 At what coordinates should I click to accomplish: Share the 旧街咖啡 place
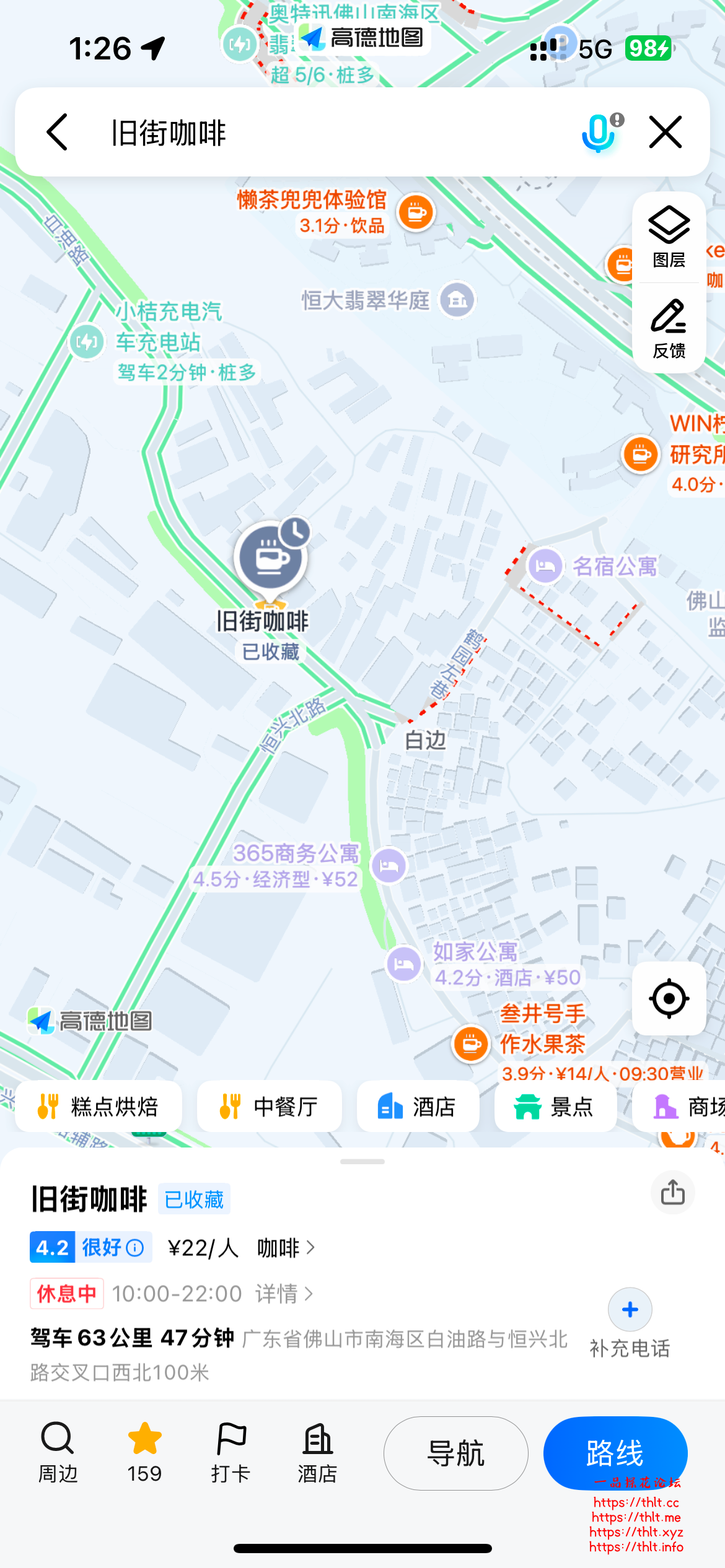672,1192
